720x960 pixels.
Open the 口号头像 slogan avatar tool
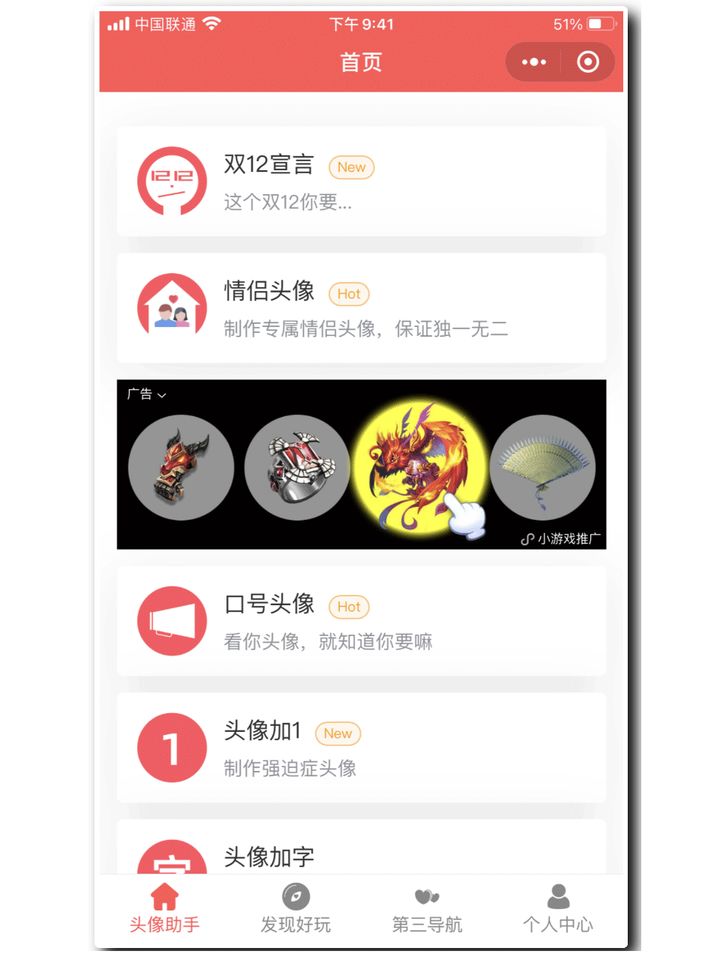point(361,621)
